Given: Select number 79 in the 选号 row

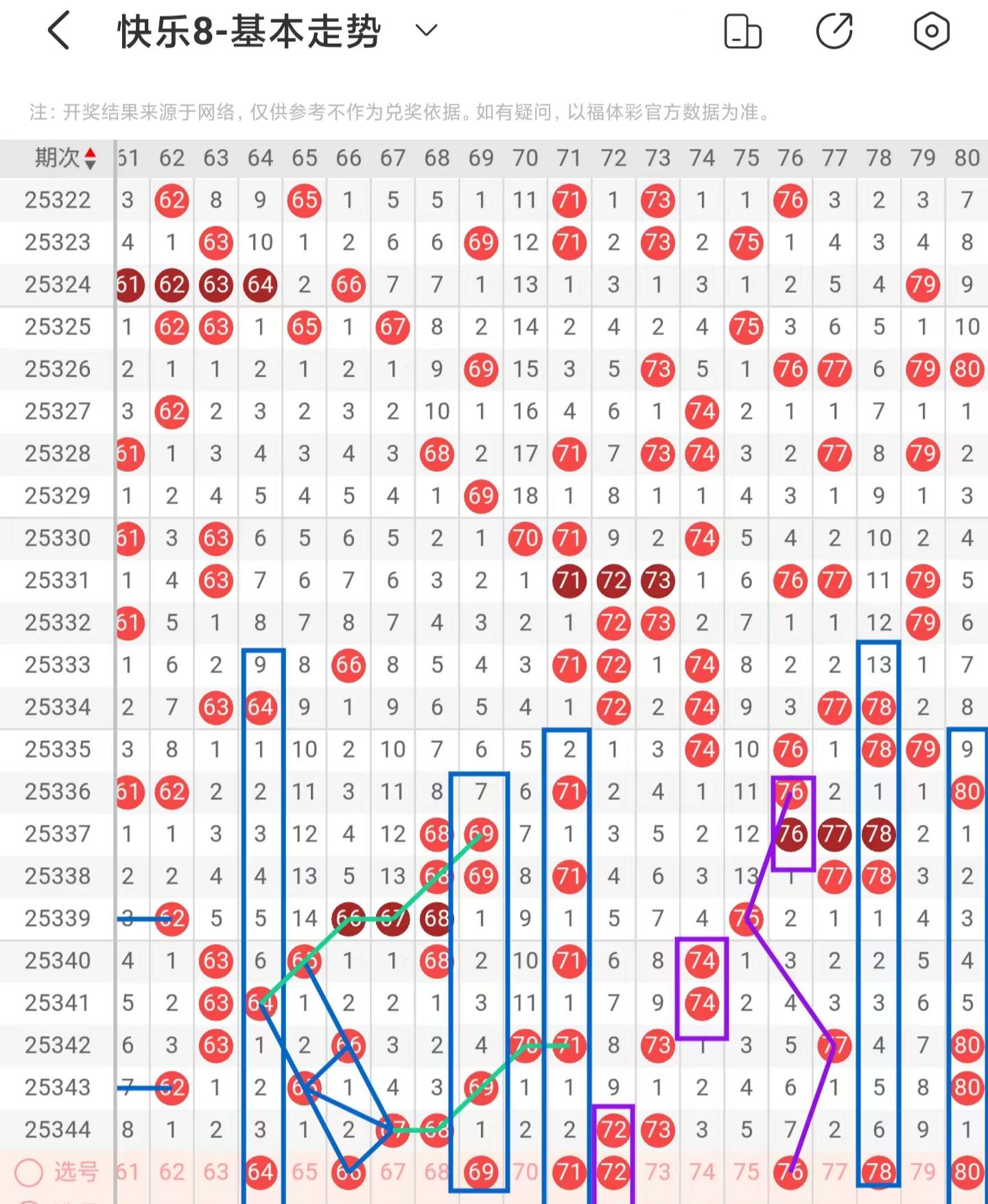Looking at the screenshot, I should pyautogui.click(x=923, y=1172).
